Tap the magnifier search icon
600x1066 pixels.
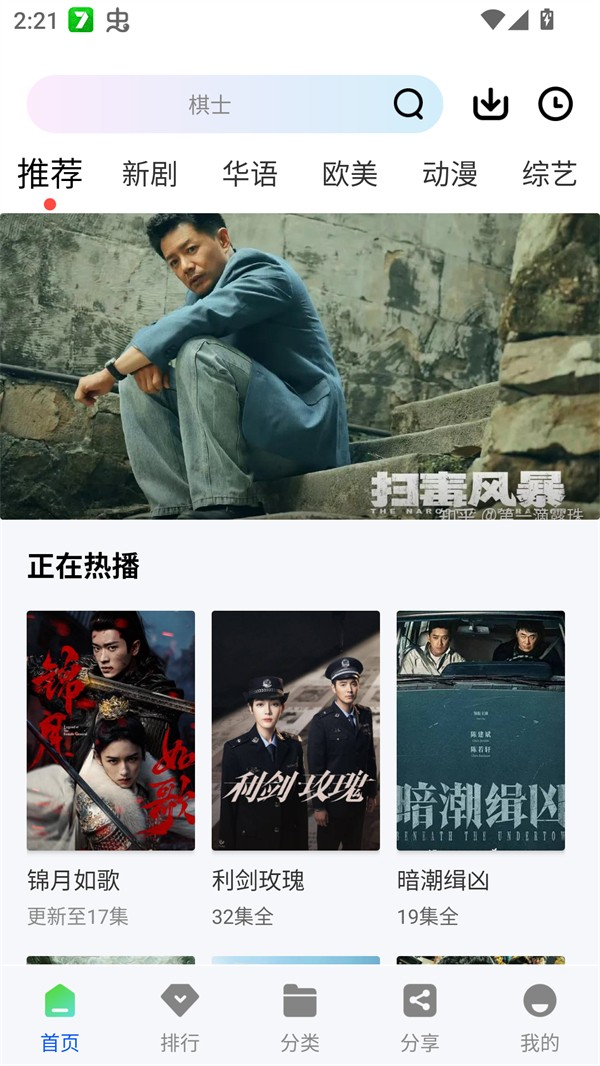pos(408,104)
